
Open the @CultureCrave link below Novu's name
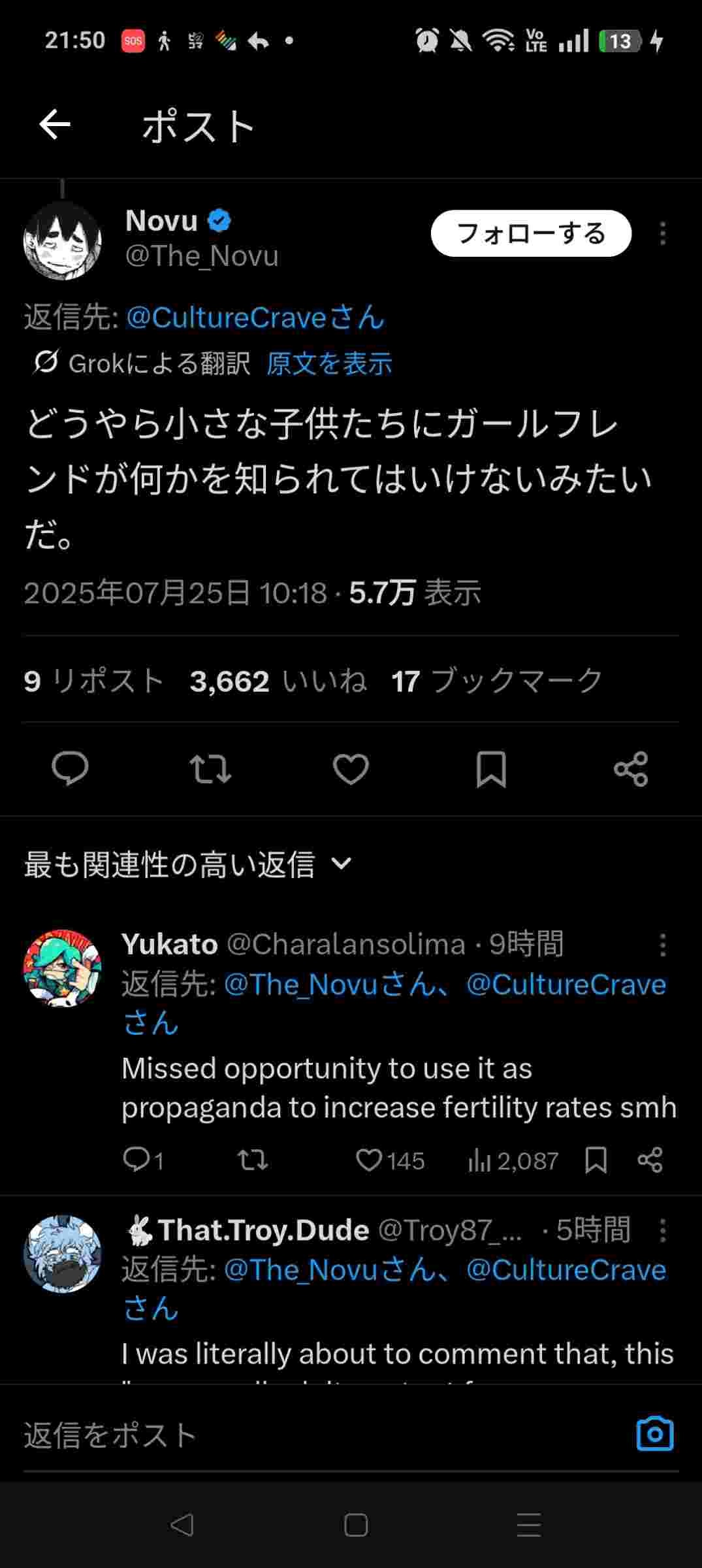coord(255,318)
